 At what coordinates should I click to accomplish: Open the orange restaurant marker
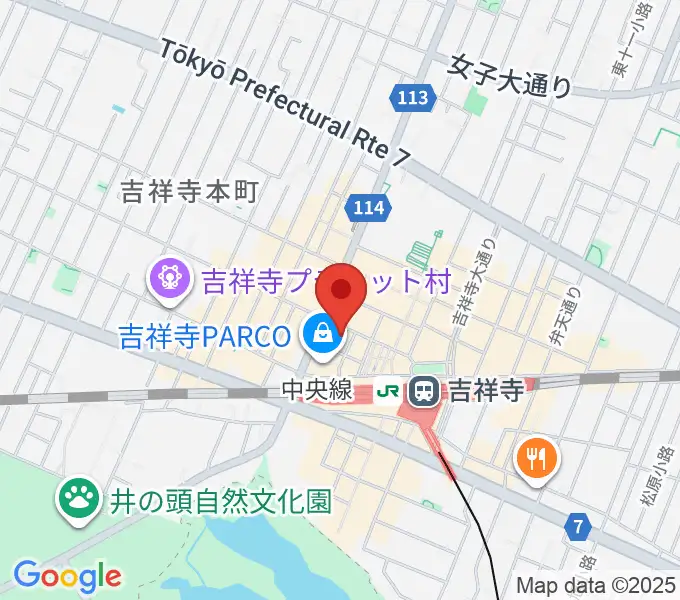537,459
